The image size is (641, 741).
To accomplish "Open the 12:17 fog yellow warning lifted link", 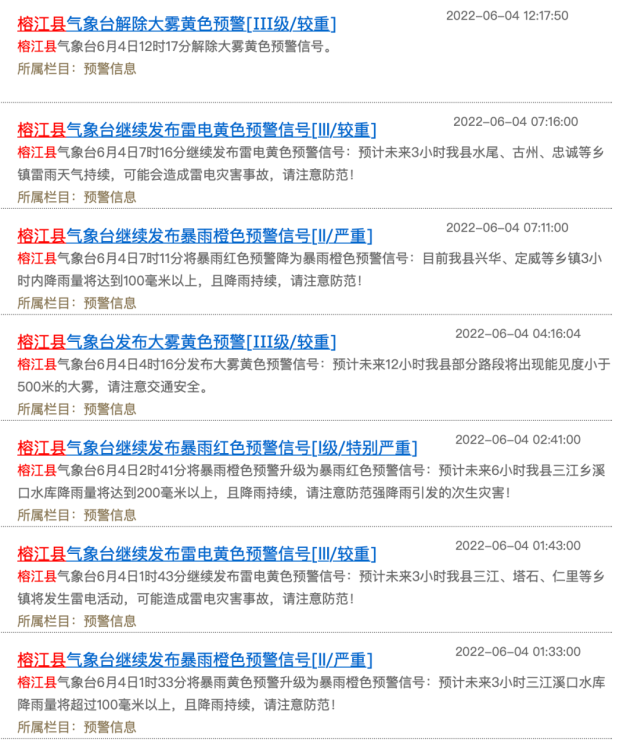I will (x=177, y=24).
